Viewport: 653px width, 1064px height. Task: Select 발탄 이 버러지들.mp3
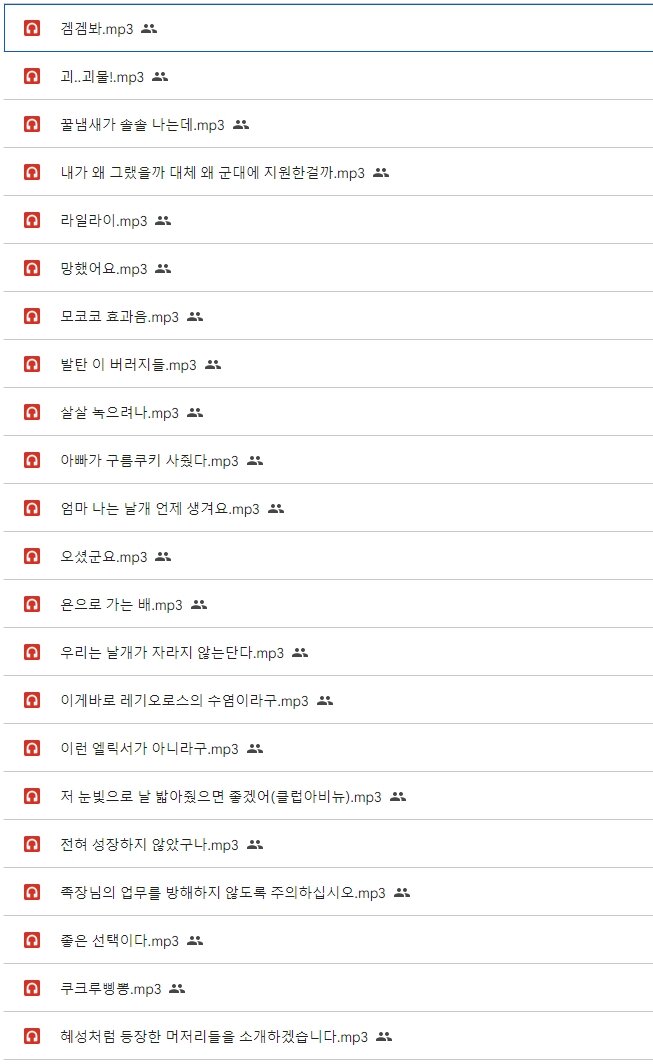tap(329, 364)
